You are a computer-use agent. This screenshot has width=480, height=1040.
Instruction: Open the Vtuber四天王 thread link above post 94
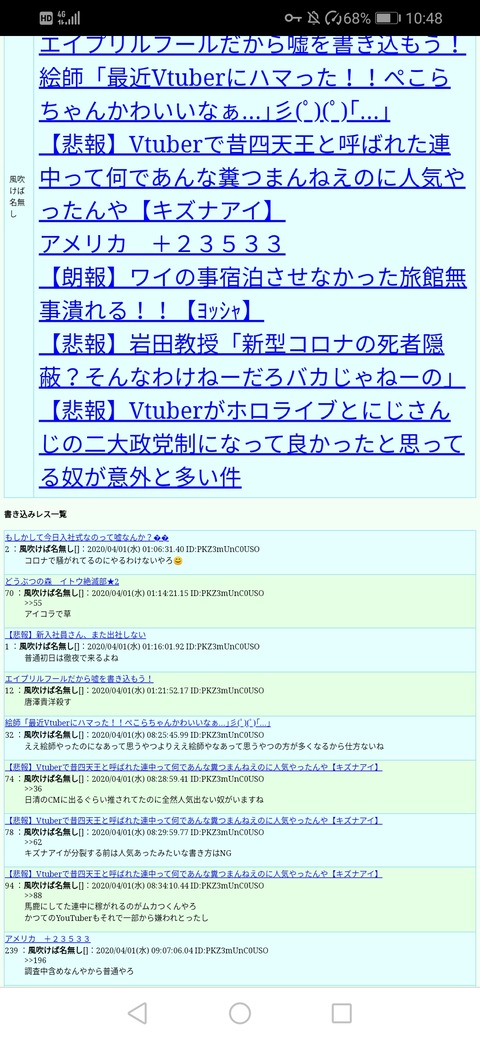[x=194, y=874]
